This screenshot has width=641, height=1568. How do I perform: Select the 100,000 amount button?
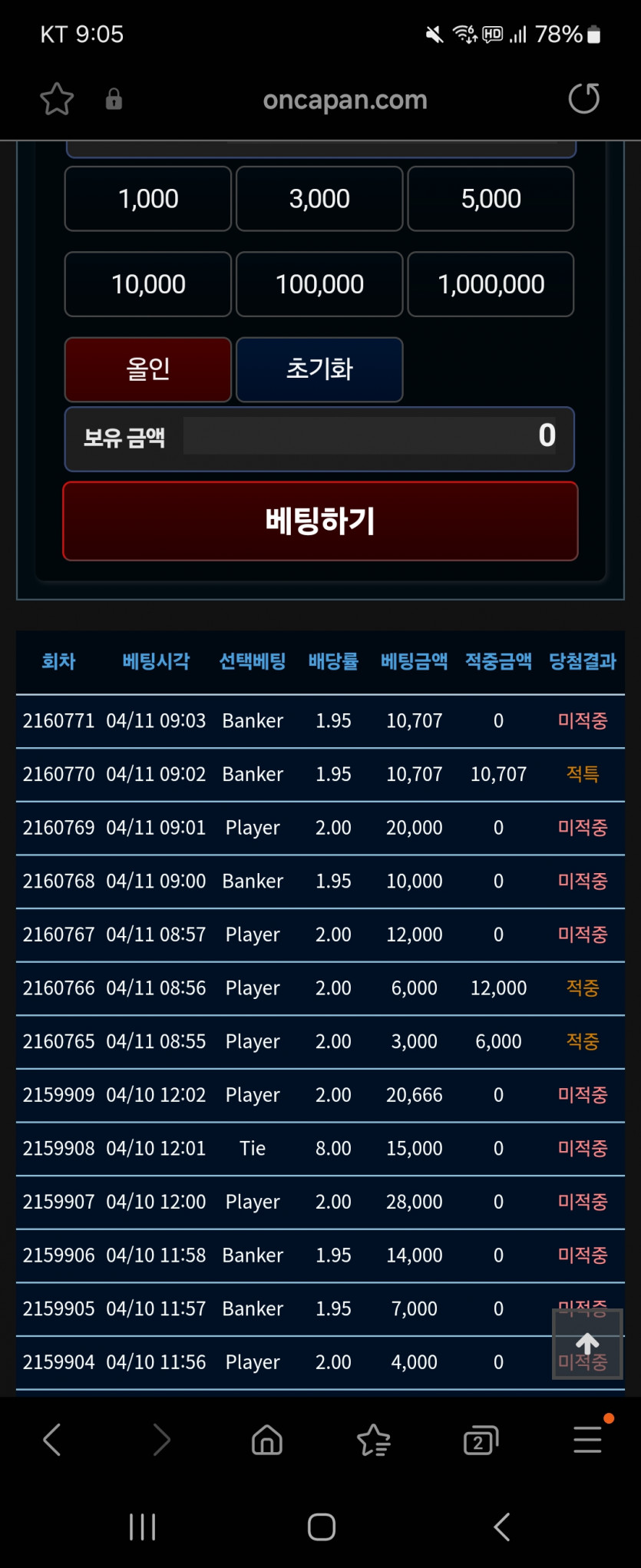point(319,284)
